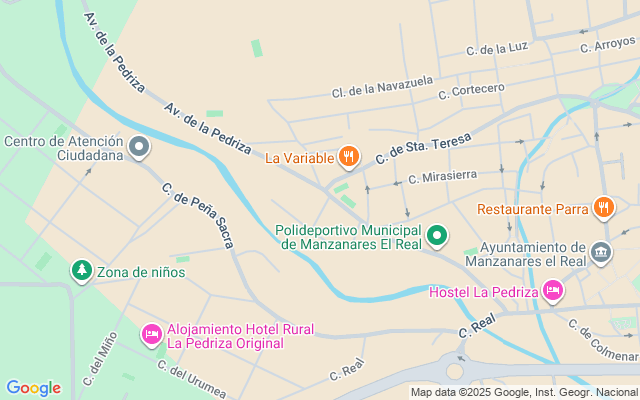This screenshot has width=640, height=400.
Task: Tap the Polideportivo Municipal de Manzanares El Real marker
Action: 437,236
